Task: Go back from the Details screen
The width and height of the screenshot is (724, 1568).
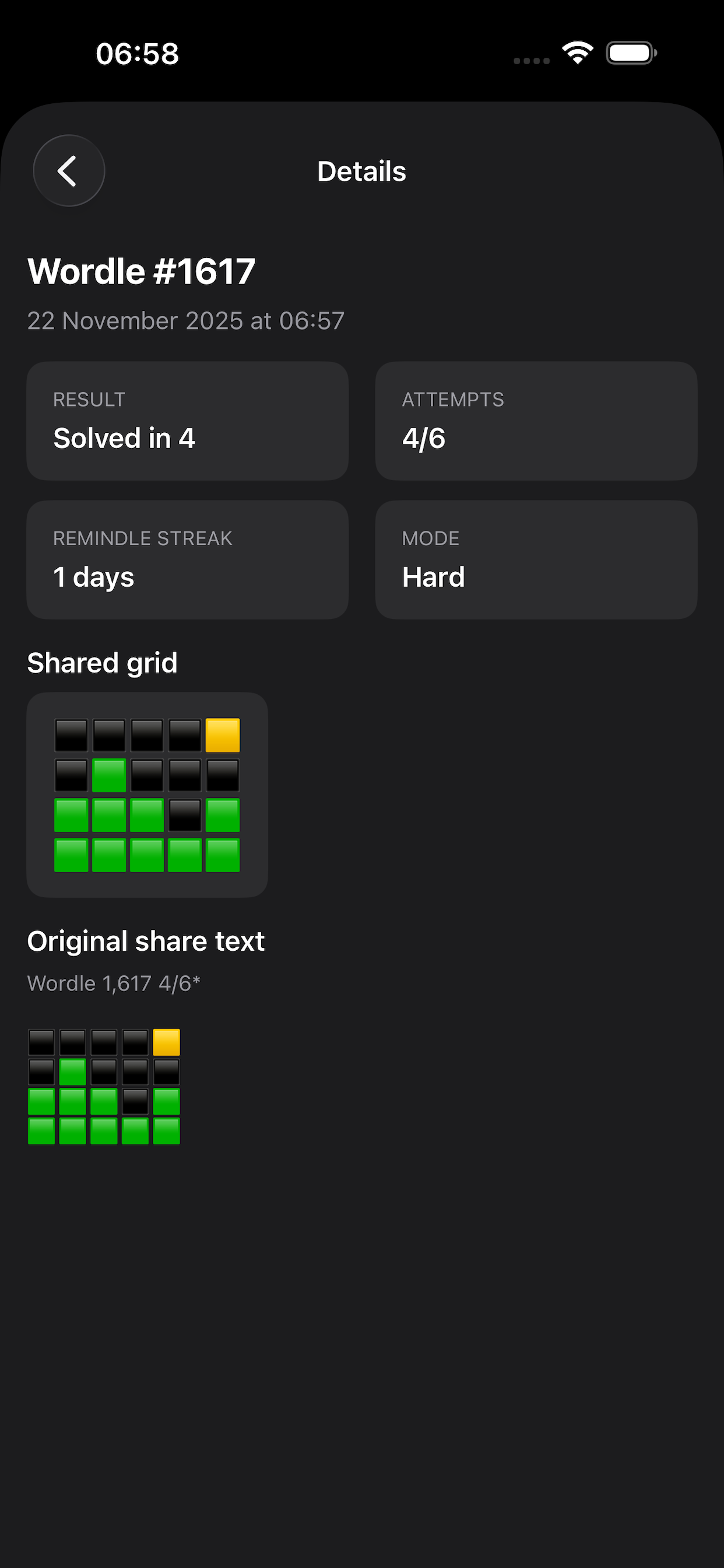Action: click(69, 171)
